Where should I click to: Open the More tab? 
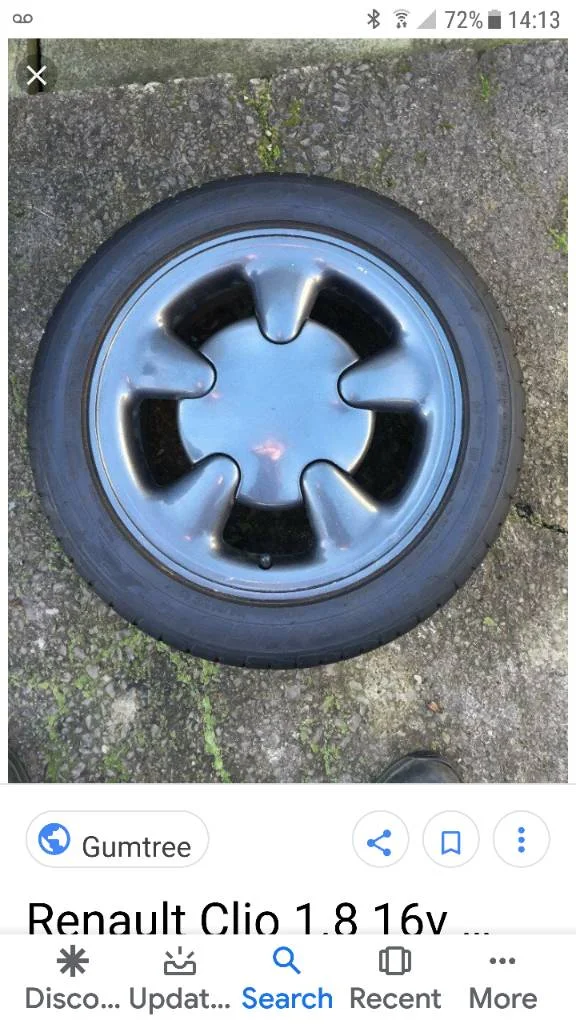(x=503, y=979)
